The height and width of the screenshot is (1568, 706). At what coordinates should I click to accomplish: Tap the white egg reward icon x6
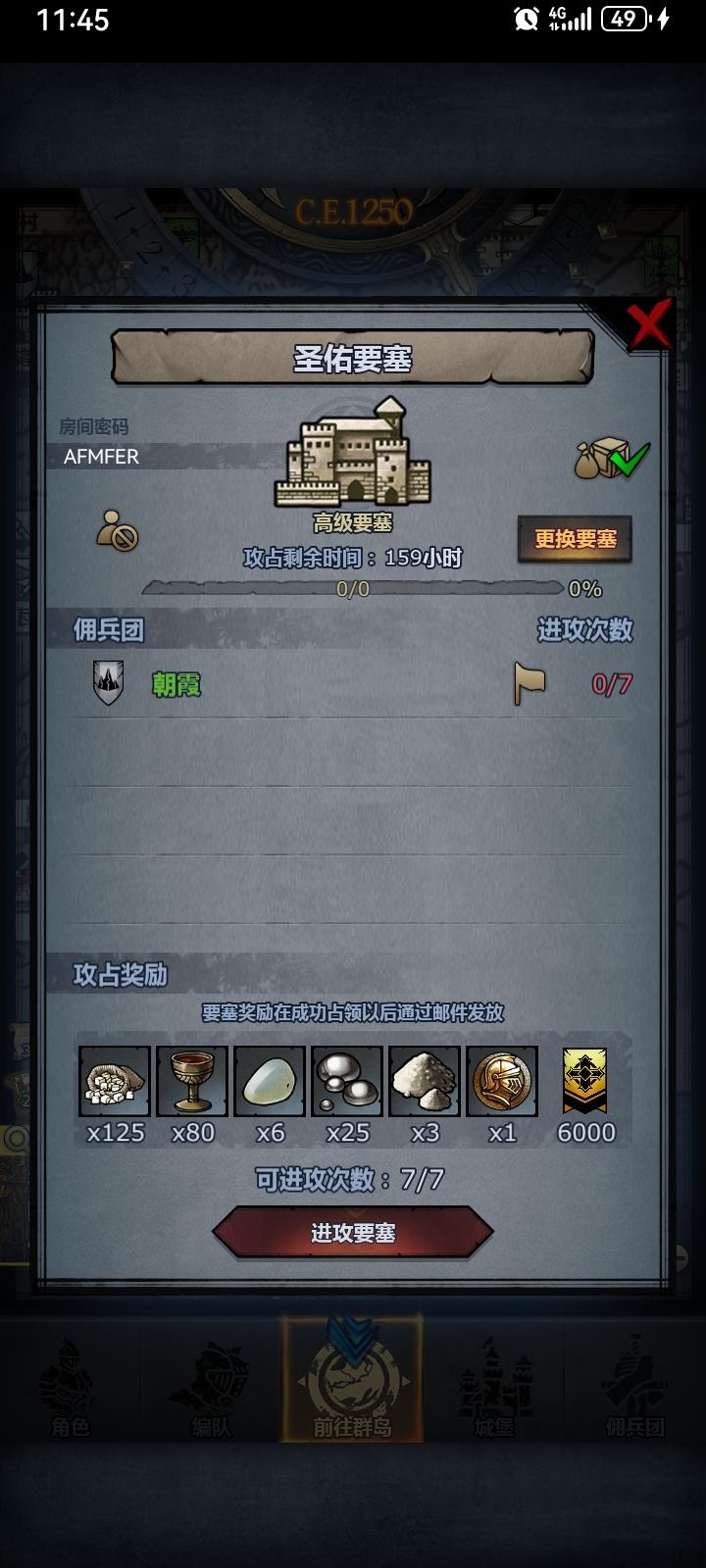pyautogui.click(x=270, y=1081)
